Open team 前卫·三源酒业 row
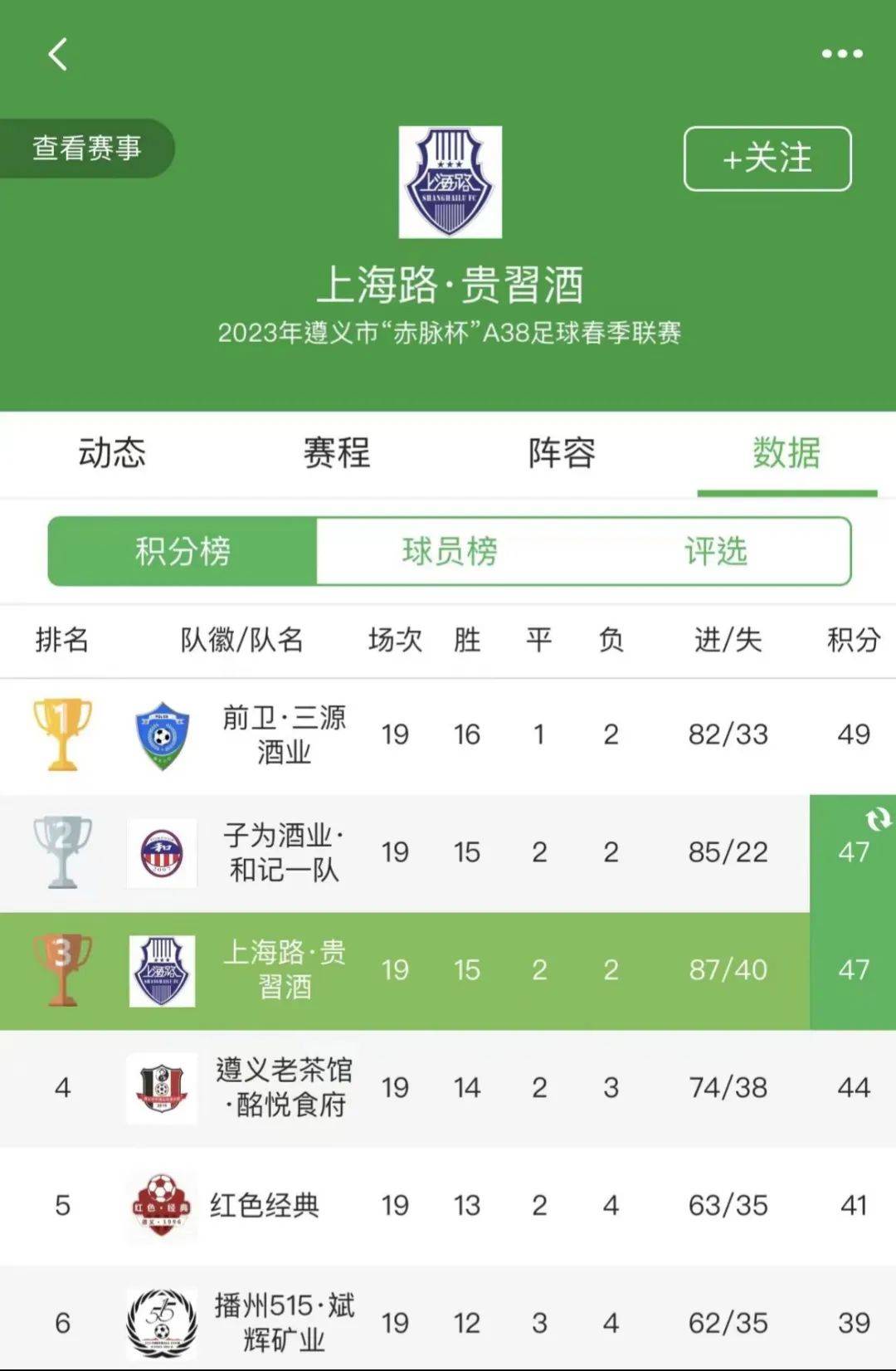The width and height of the screenshot is (896, 1371). pyautogui.click(x=284, y=734)
